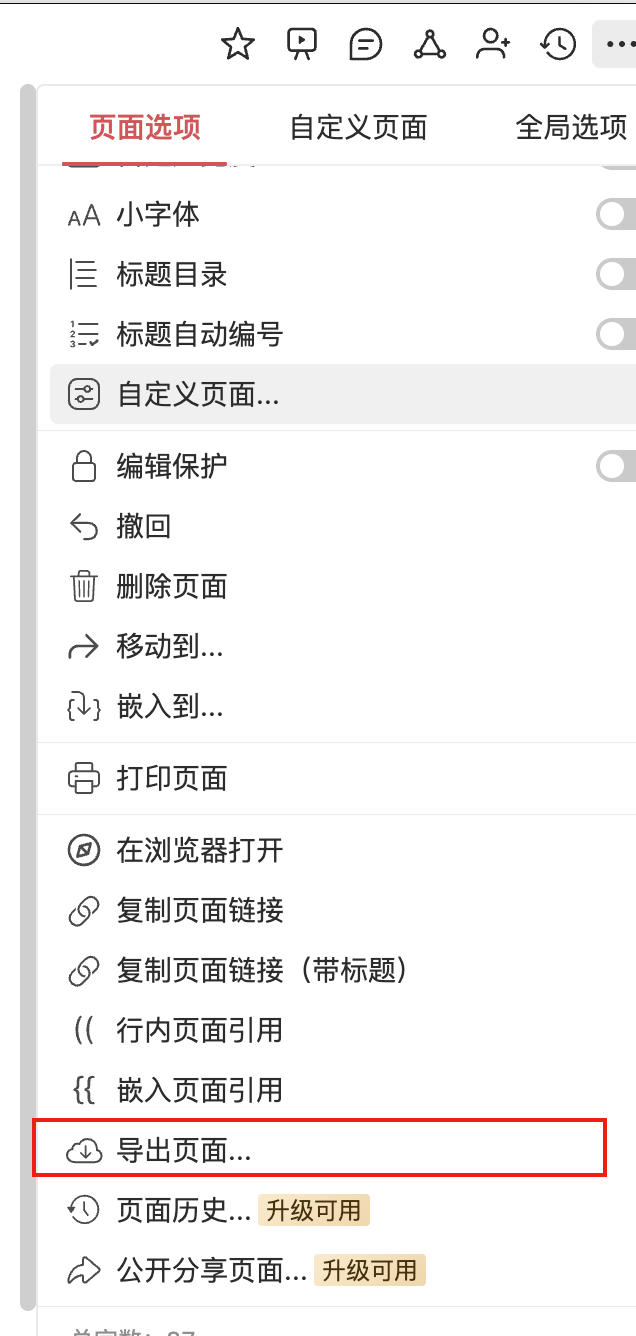The width and height of the screenshot is (636, 1336).
Task: Enable 编辑保护 toggle
Action: tap(616, 466)
